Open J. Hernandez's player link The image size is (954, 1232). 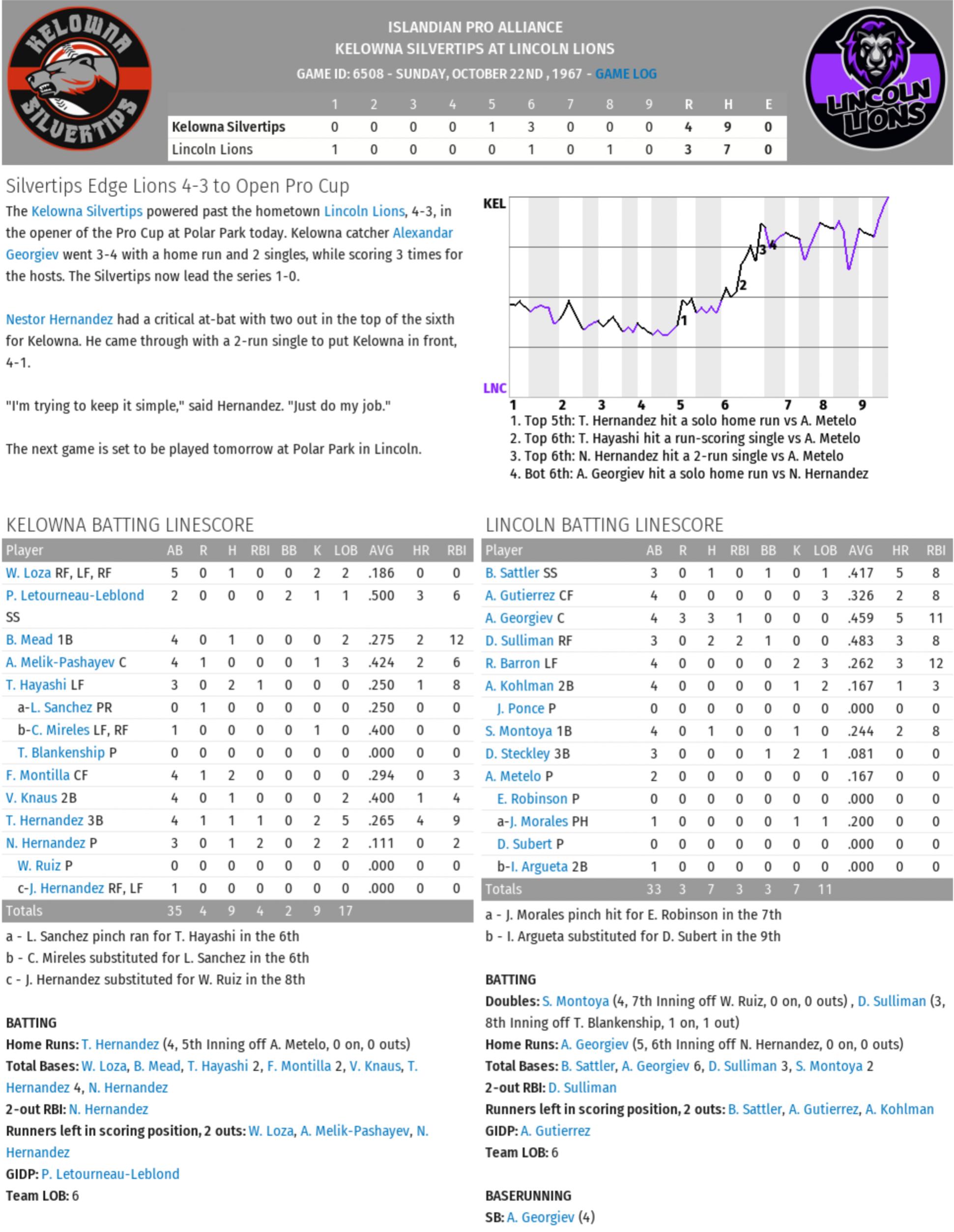pyautogui.click(x=66, y=888)
